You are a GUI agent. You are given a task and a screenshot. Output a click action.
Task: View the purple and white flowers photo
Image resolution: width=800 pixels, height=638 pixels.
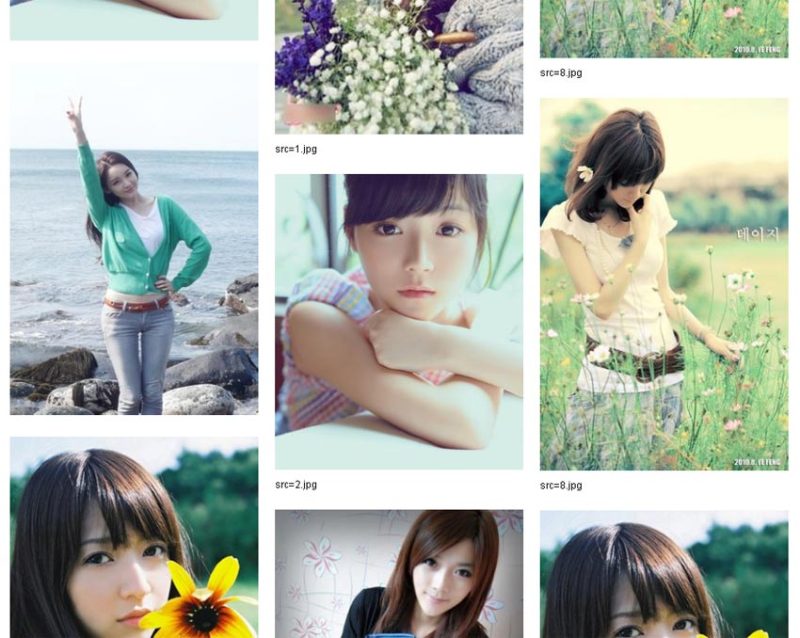[x=398, y=67]
